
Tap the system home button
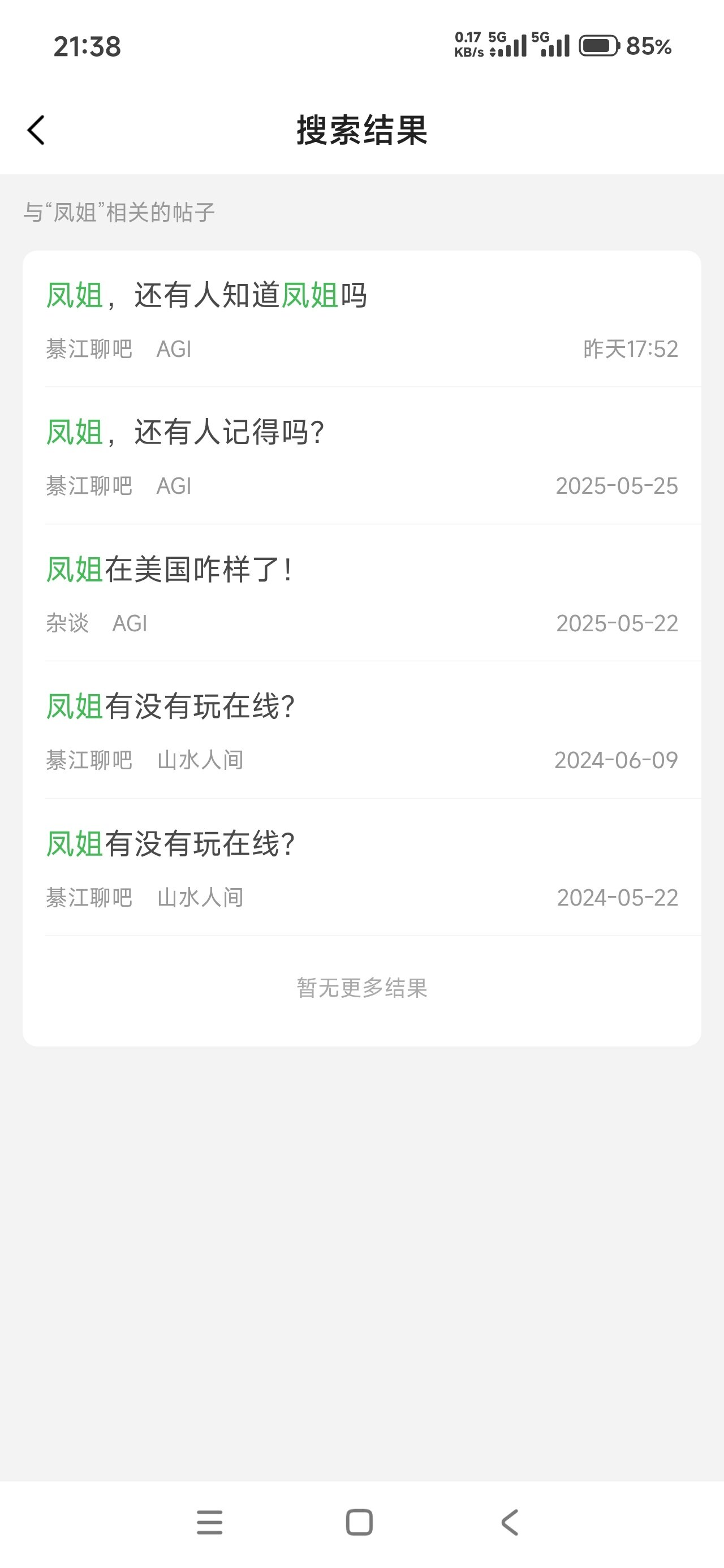tap(359, 1522)
